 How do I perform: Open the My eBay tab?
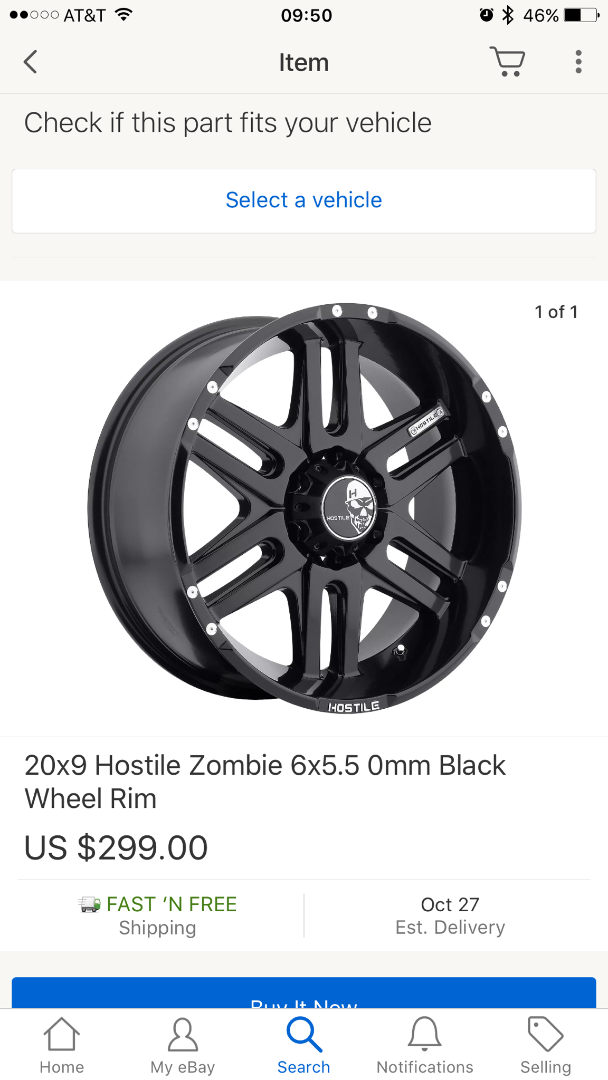tap(183, 1046)
